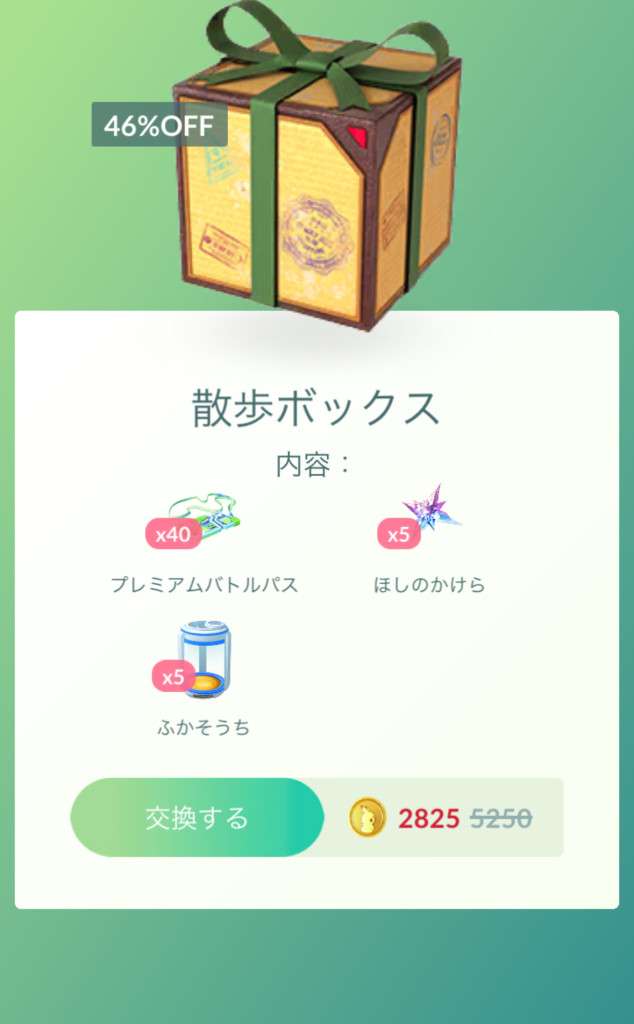Tap the 交換する exchange button
The width and height of the screenshot is (634, 1024).
(x=197, y=817)
